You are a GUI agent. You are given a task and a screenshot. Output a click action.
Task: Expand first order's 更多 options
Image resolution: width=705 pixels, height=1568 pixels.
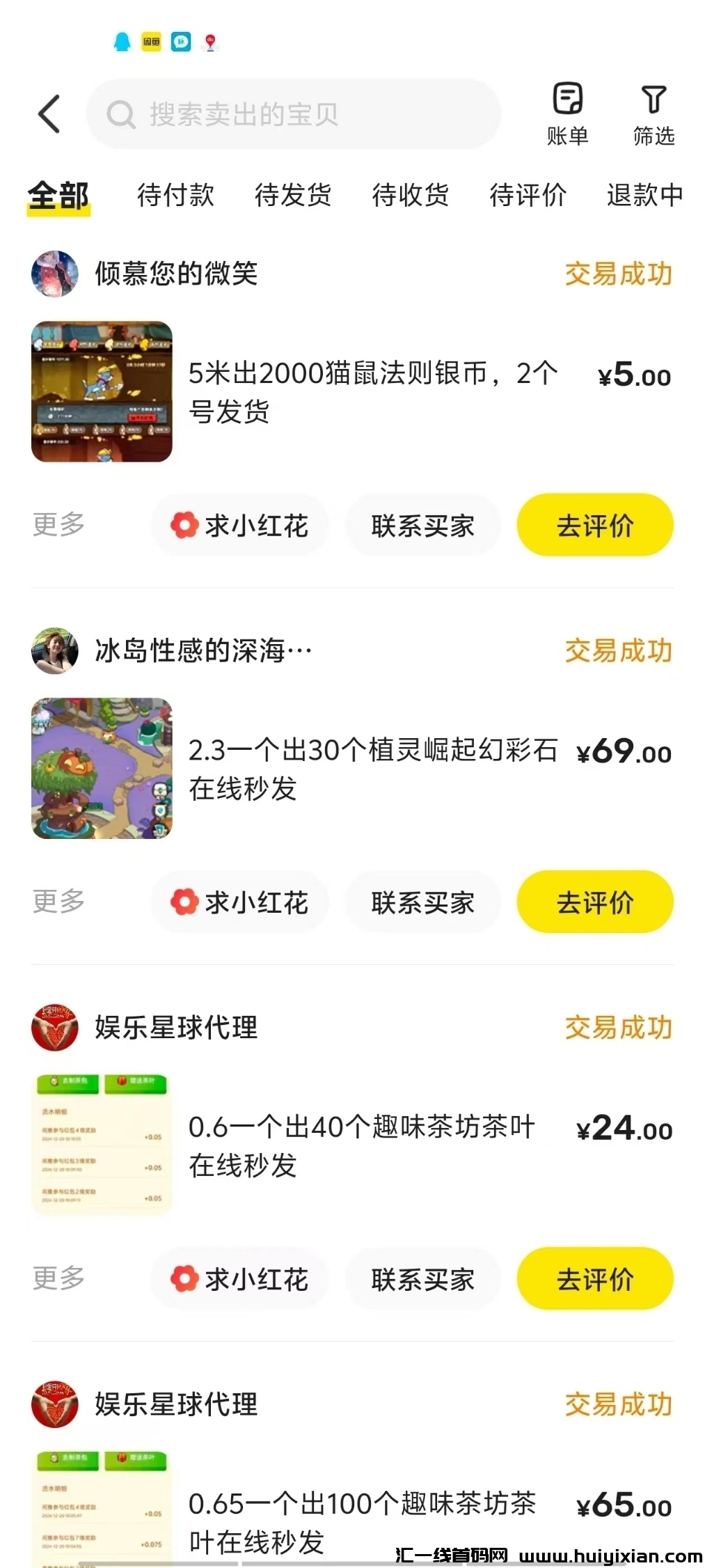[x=58, y=525]
